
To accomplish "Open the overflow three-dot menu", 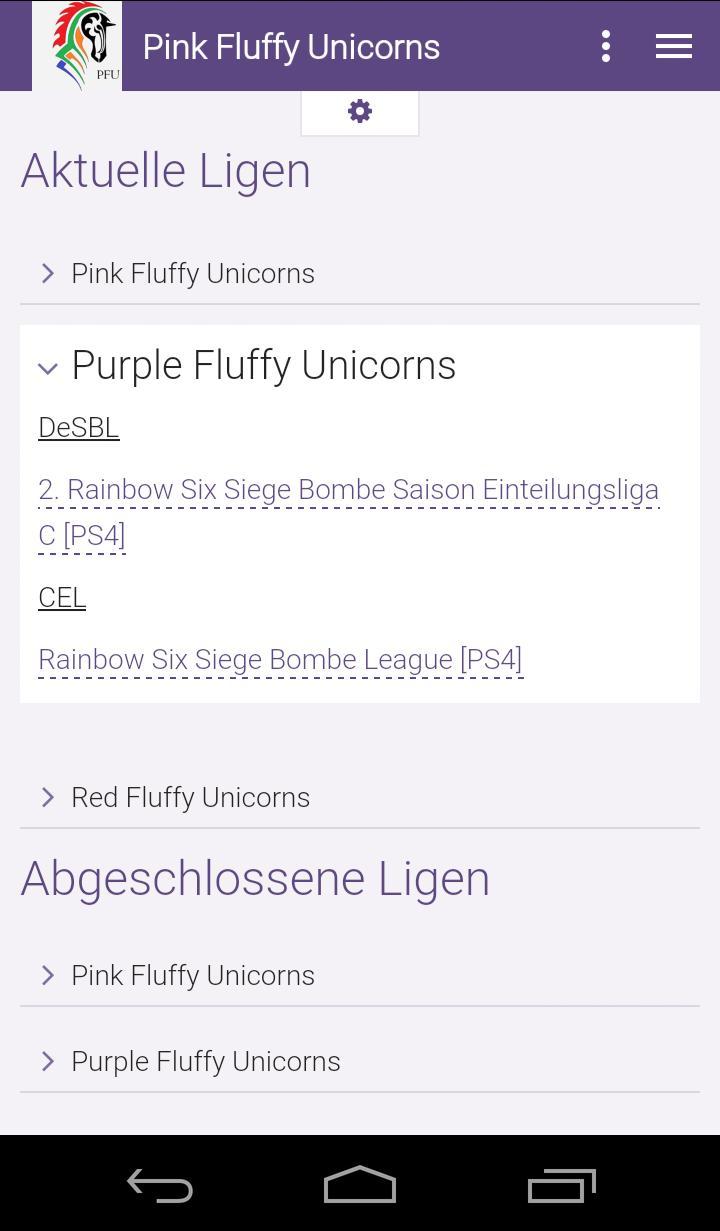I will (605, 46).
